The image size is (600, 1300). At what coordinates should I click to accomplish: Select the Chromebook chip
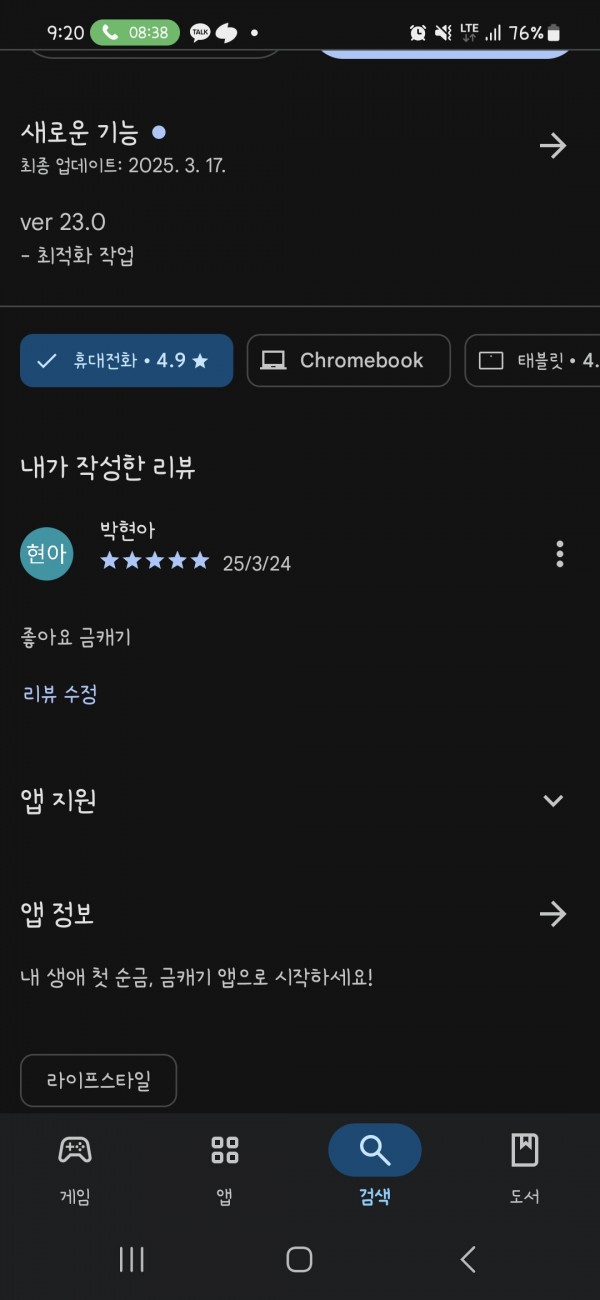[349, 361]
